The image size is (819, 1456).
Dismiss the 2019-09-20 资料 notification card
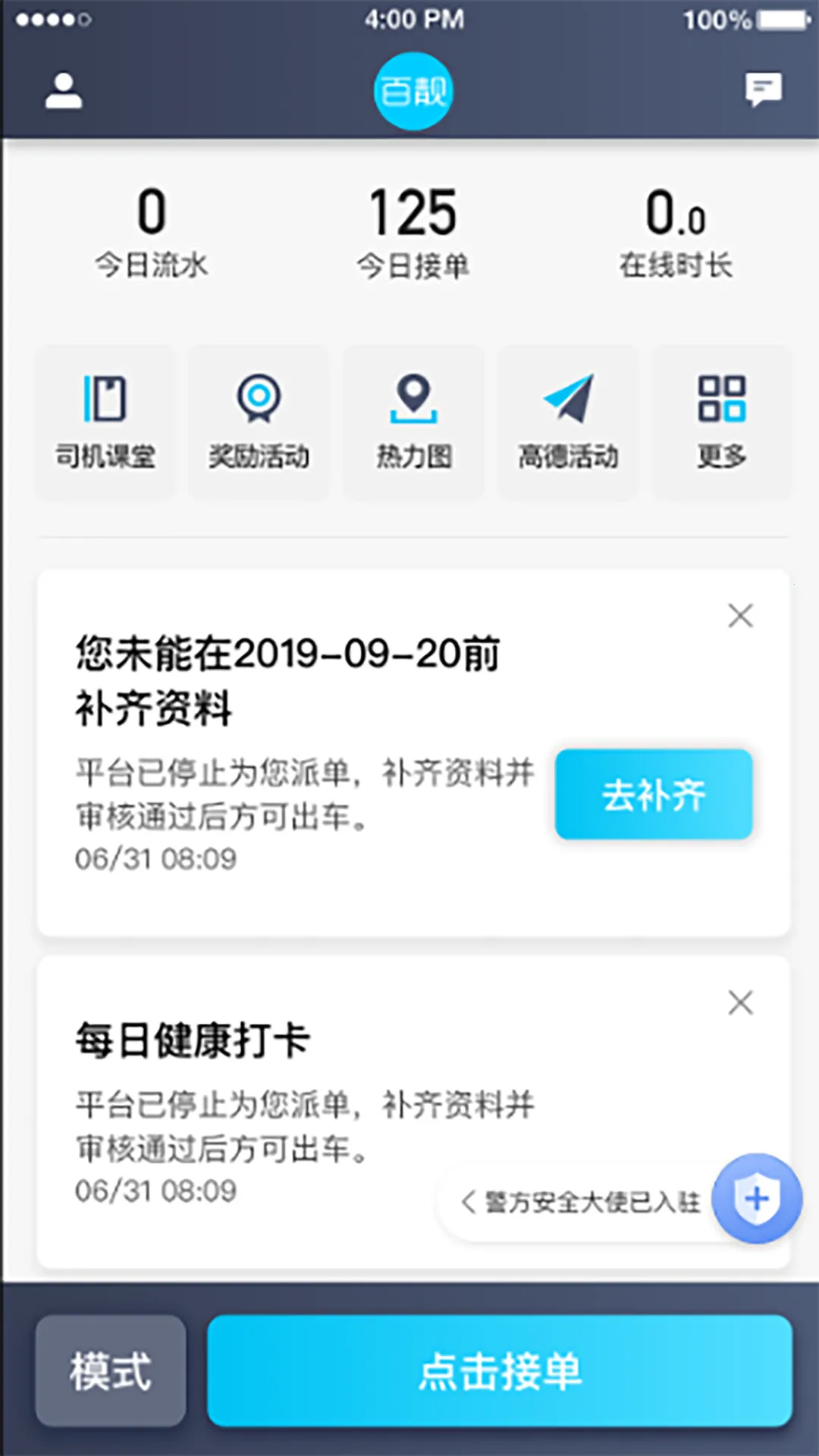(x=739, y=616)
